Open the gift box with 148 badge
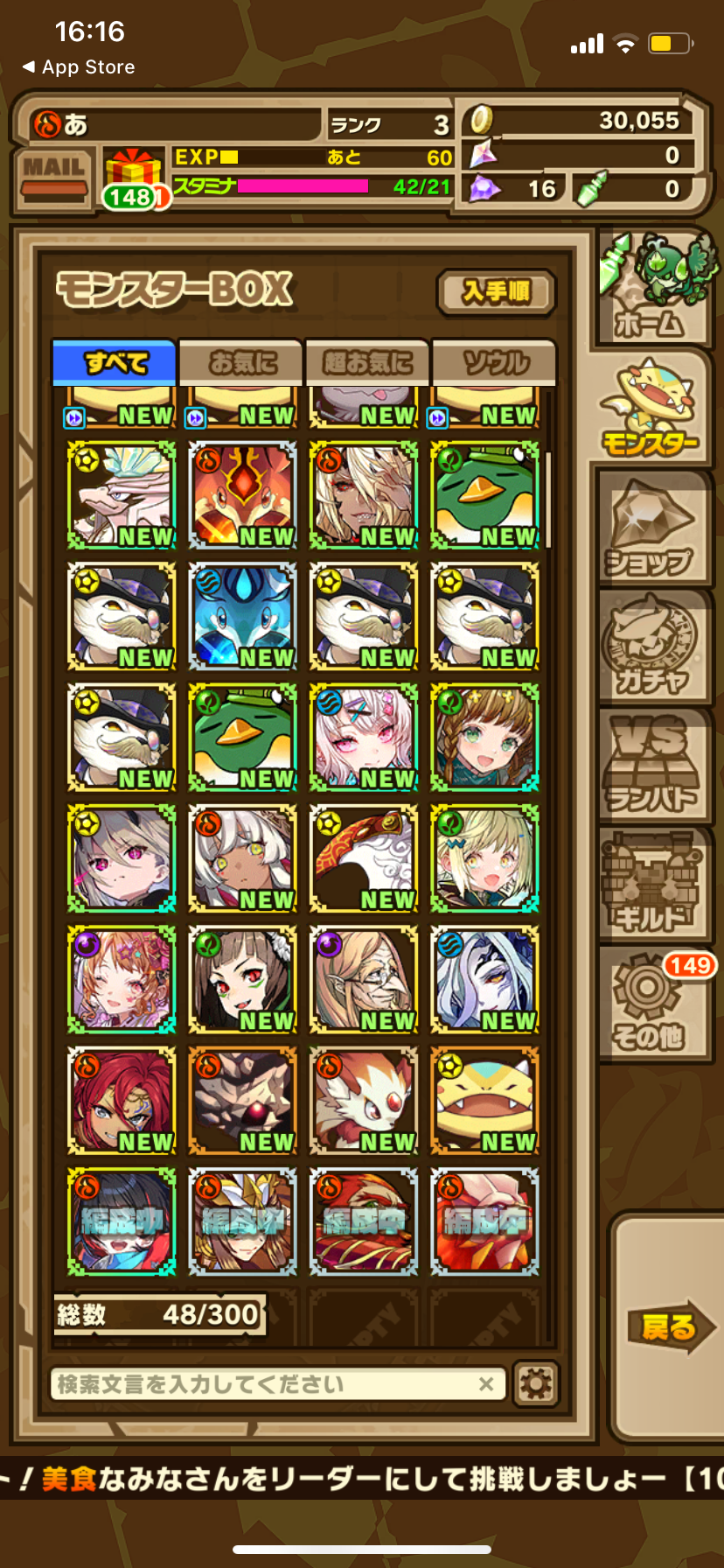The height and width of the screenshot is (1568, 724). click(x=134, y=179)
